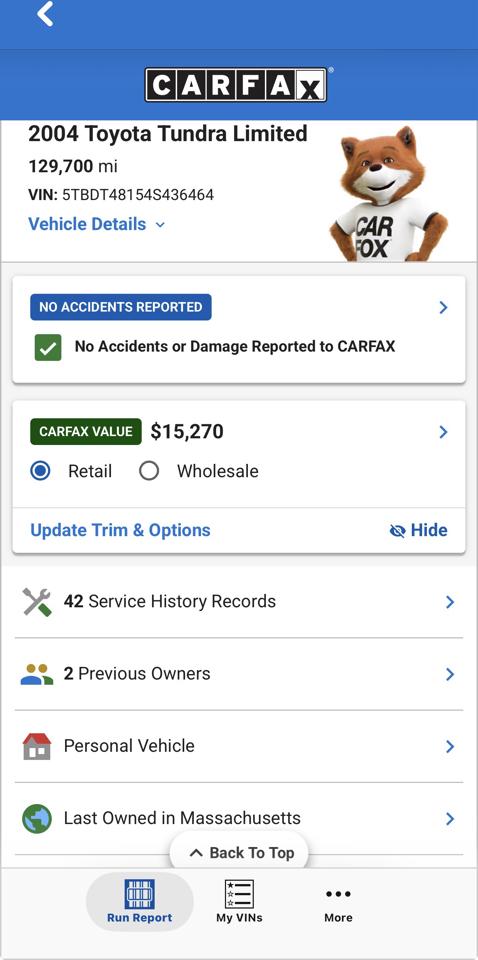Open the 2 Previous Owners row
Viewport: 478px width, 960px height.
pyautogui.click(x=239, y=674)
